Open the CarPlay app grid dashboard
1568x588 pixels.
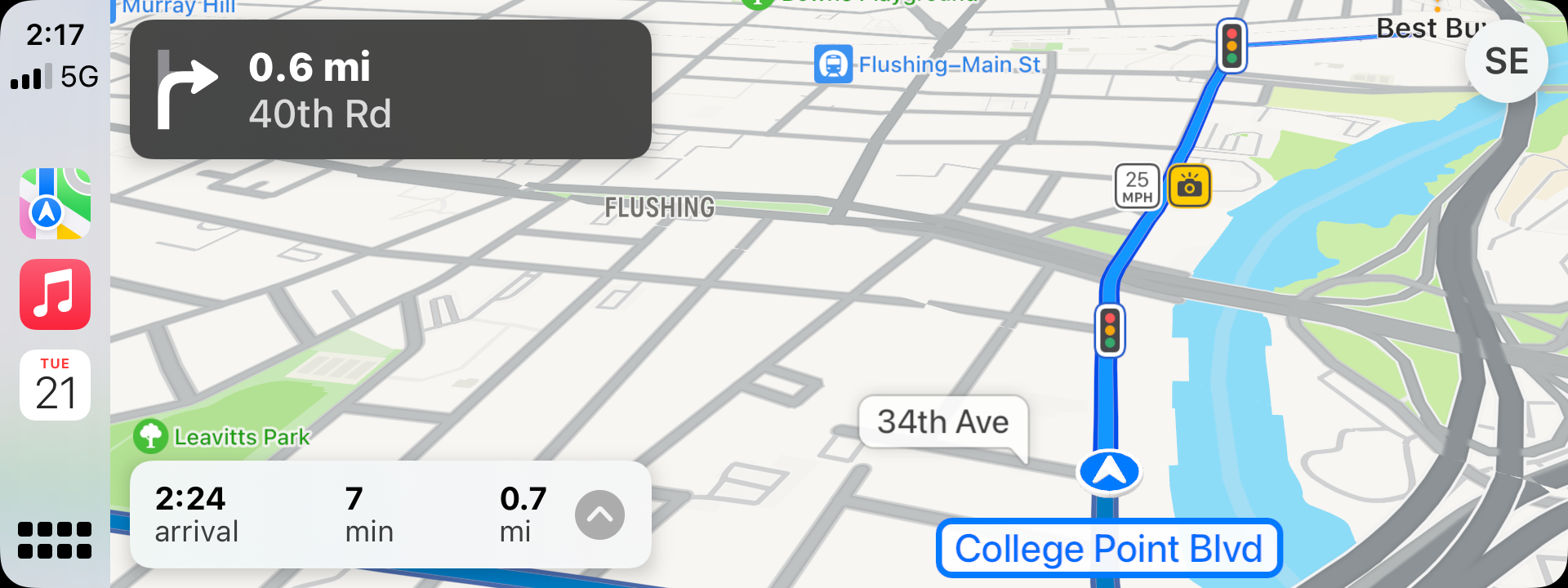coord(55,540)
